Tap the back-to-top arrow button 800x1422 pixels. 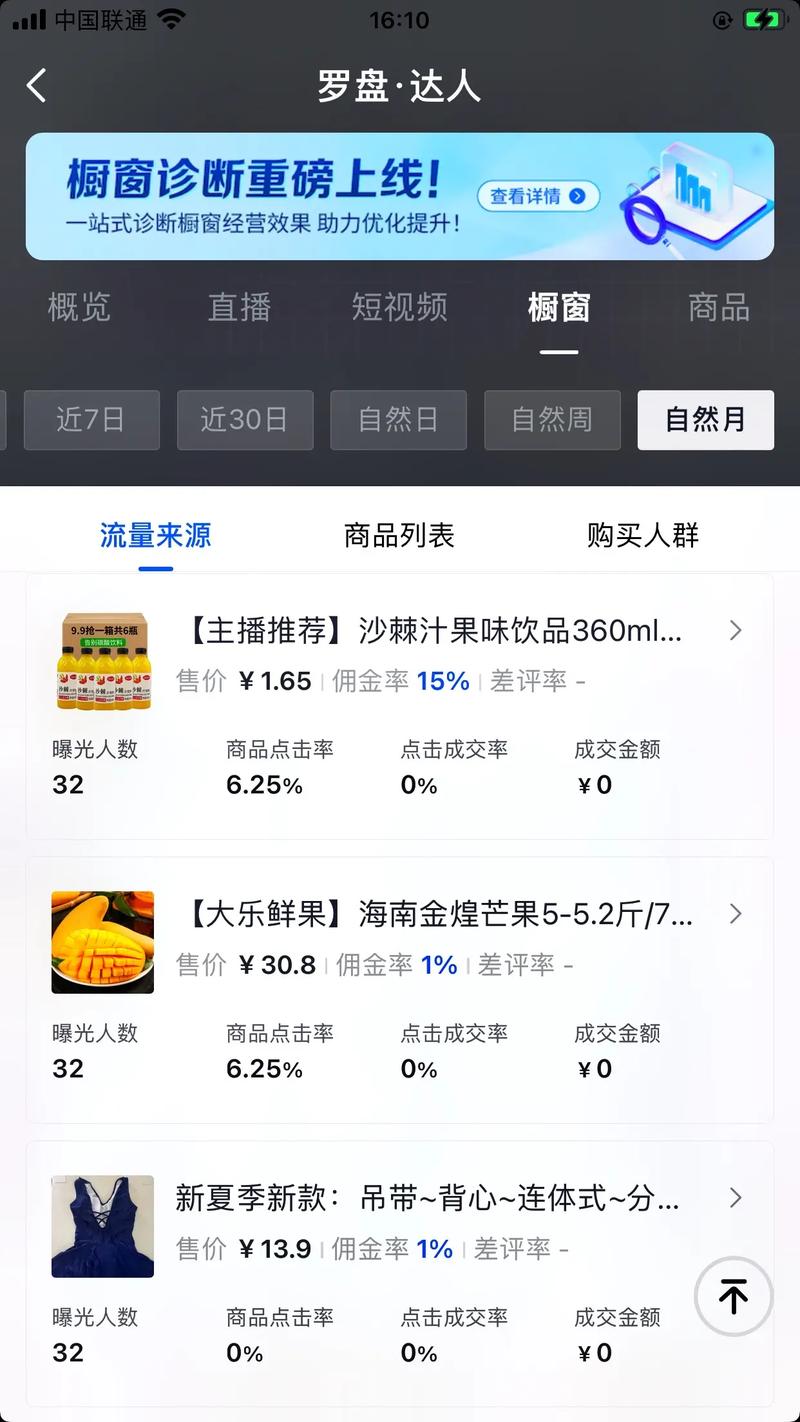pos(733,1297)
